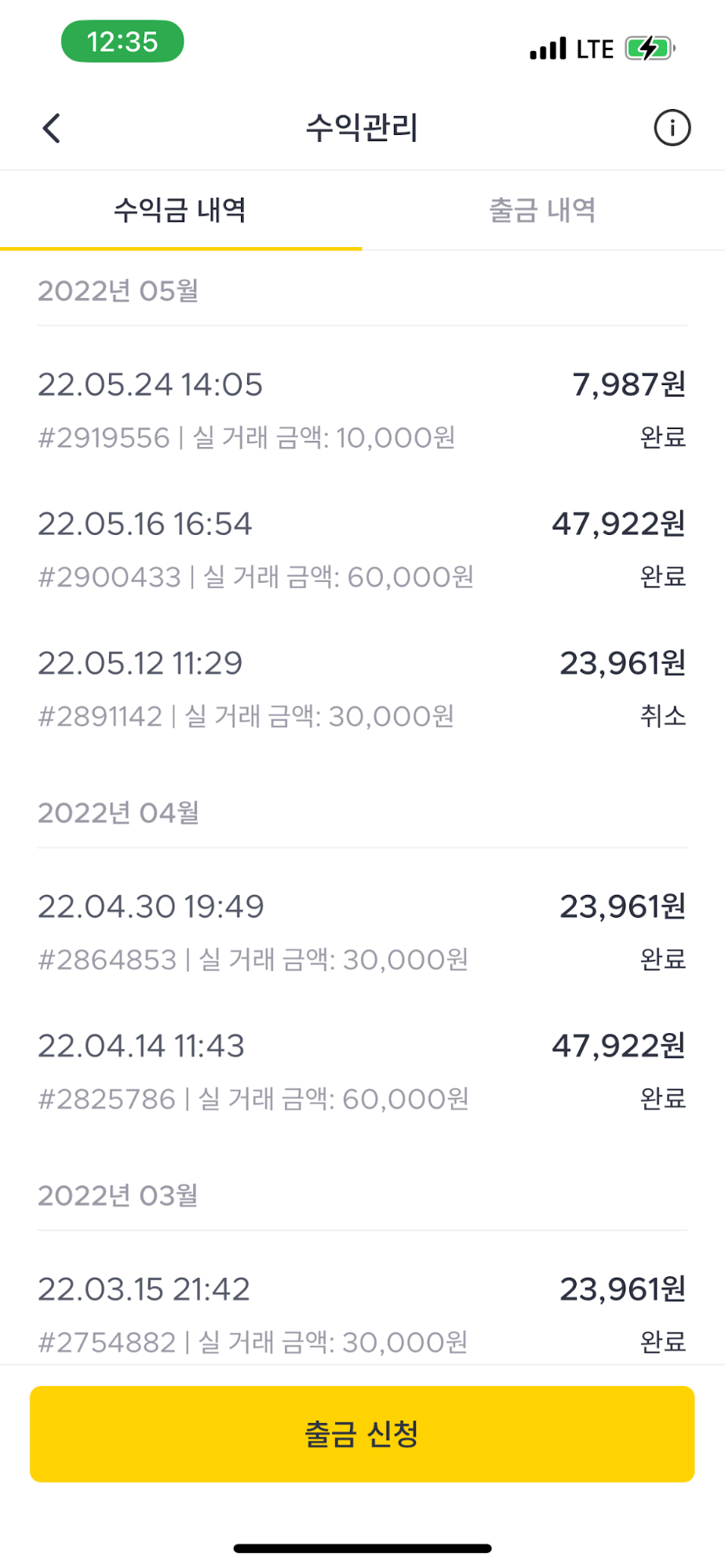Screen dimensions: 725x1568
Task: Open the info icon in the header
Action: click(672, 129)
